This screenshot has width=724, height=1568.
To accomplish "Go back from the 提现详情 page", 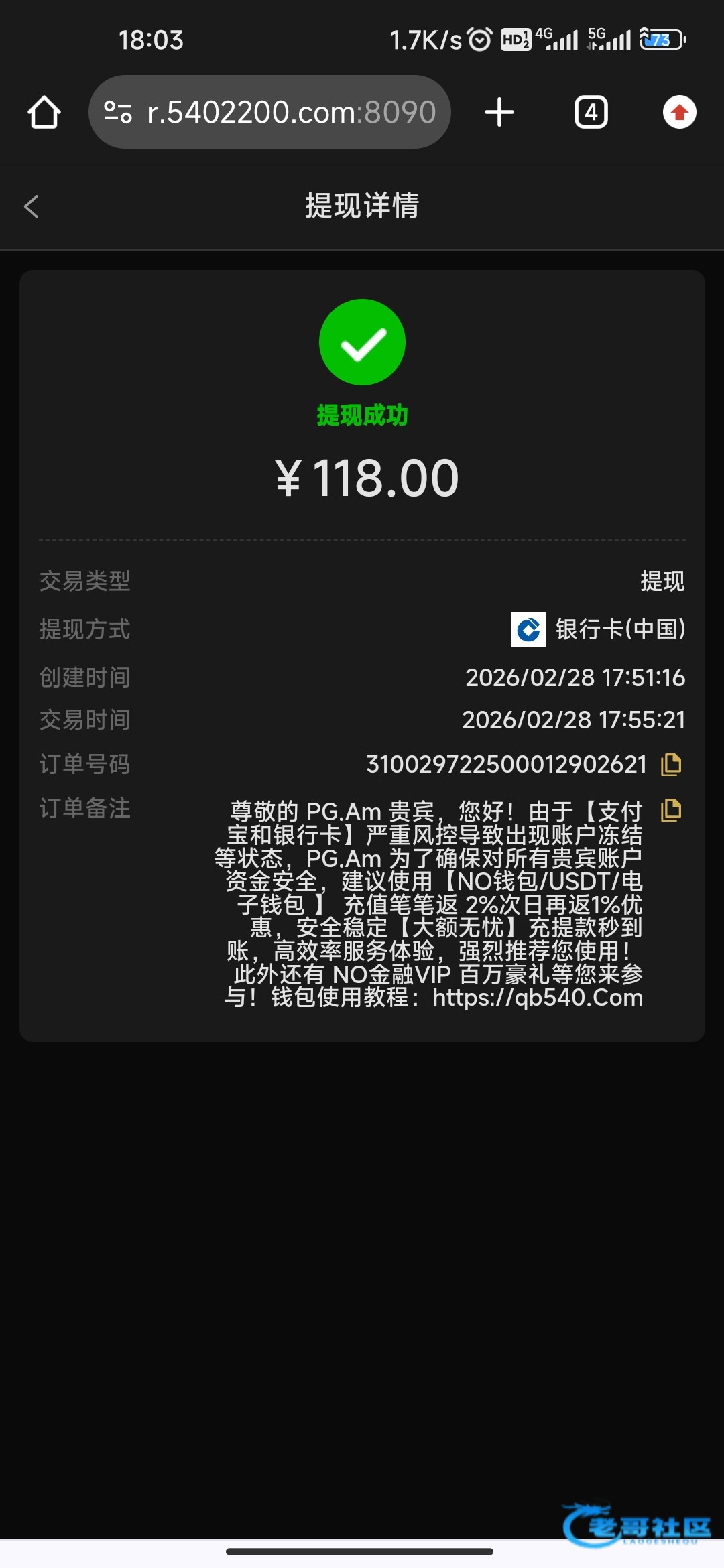I will pos(32,206).
